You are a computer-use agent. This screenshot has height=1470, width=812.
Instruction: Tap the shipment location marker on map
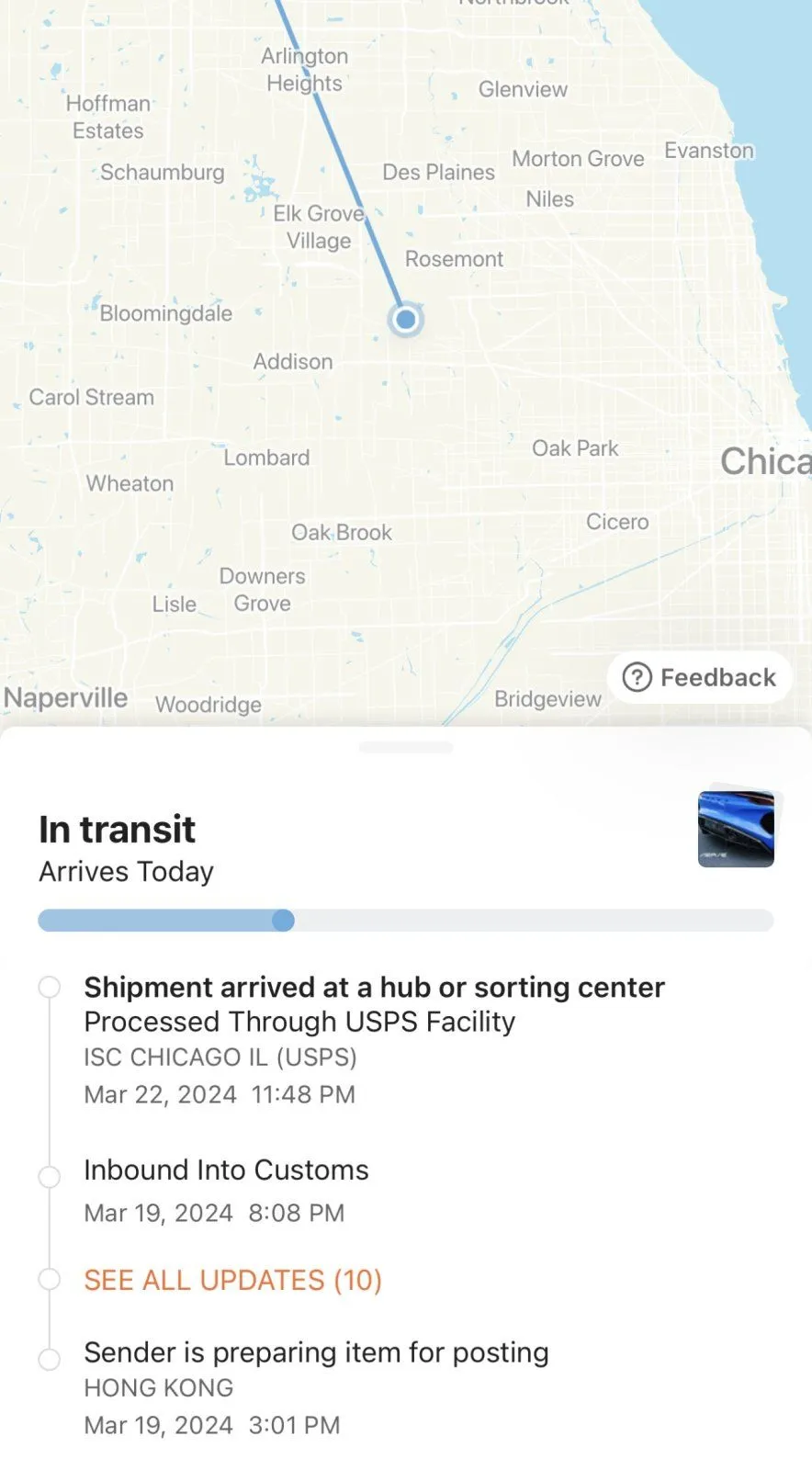click(x=405, y=320)
